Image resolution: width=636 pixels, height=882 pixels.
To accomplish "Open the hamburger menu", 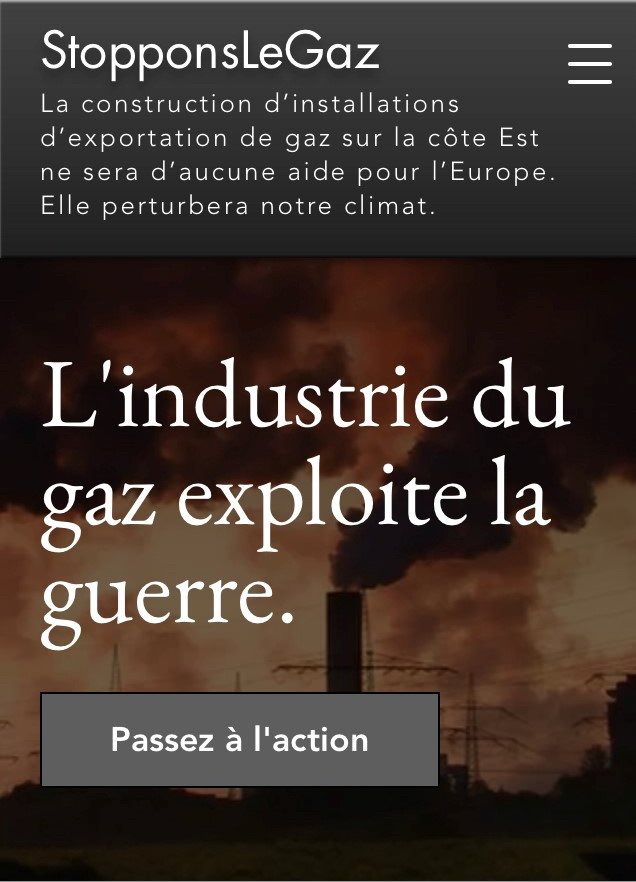I will point(589,63).
